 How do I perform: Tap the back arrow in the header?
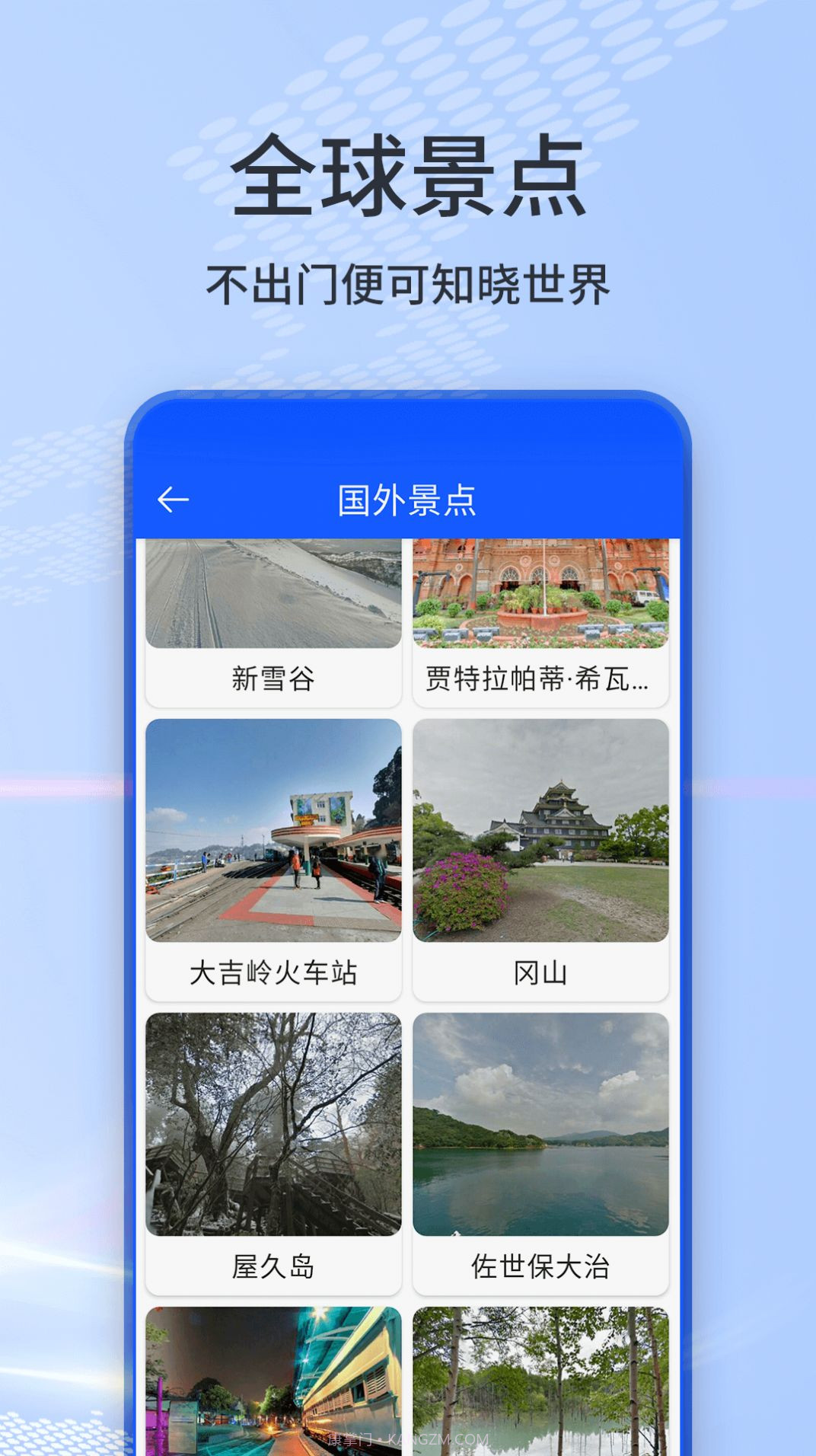(174, 499)
